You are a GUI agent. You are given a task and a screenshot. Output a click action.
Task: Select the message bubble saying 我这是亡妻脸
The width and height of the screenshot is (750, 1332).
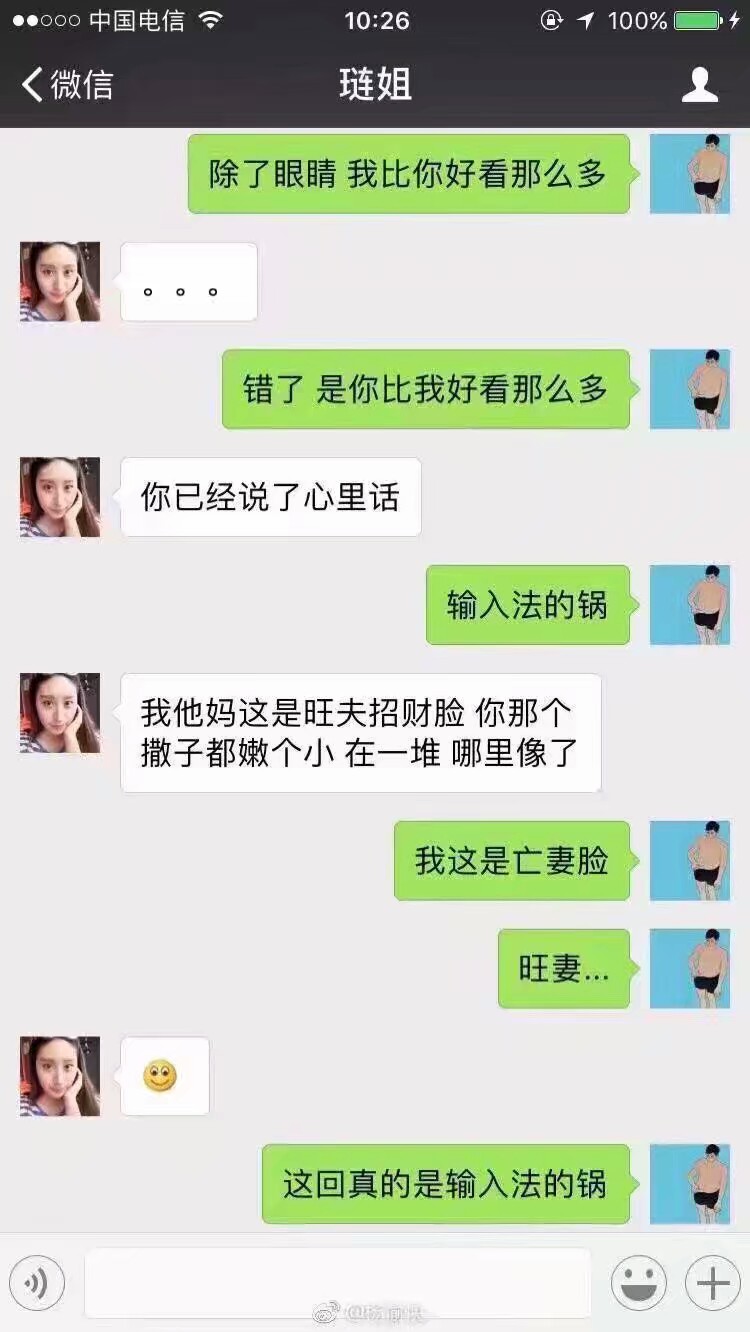point(512,860)
